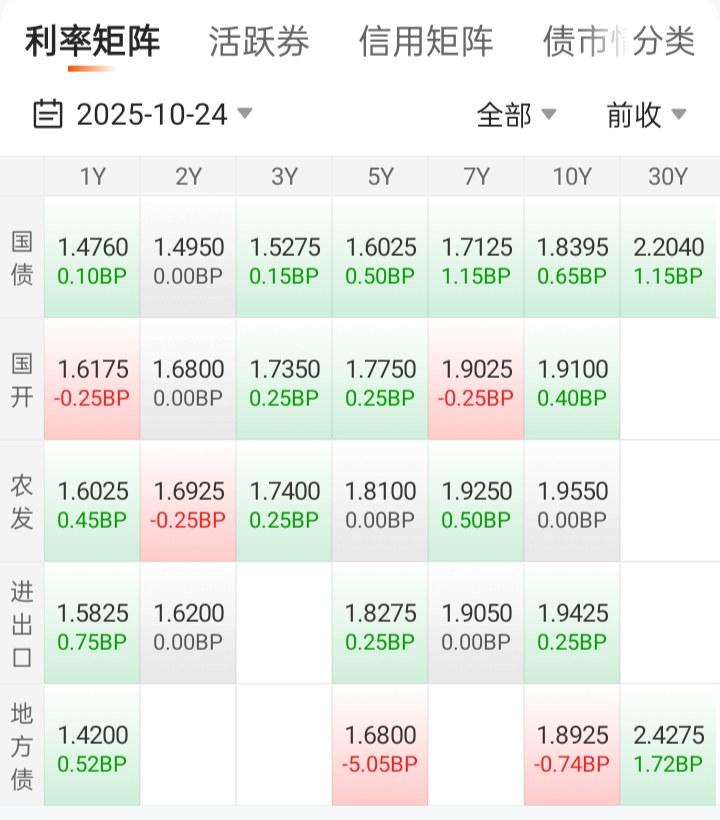This screenshot has height=820, width=720.
Task: Switch to the 活跃券 tab
Action: (x=259, y=42)
